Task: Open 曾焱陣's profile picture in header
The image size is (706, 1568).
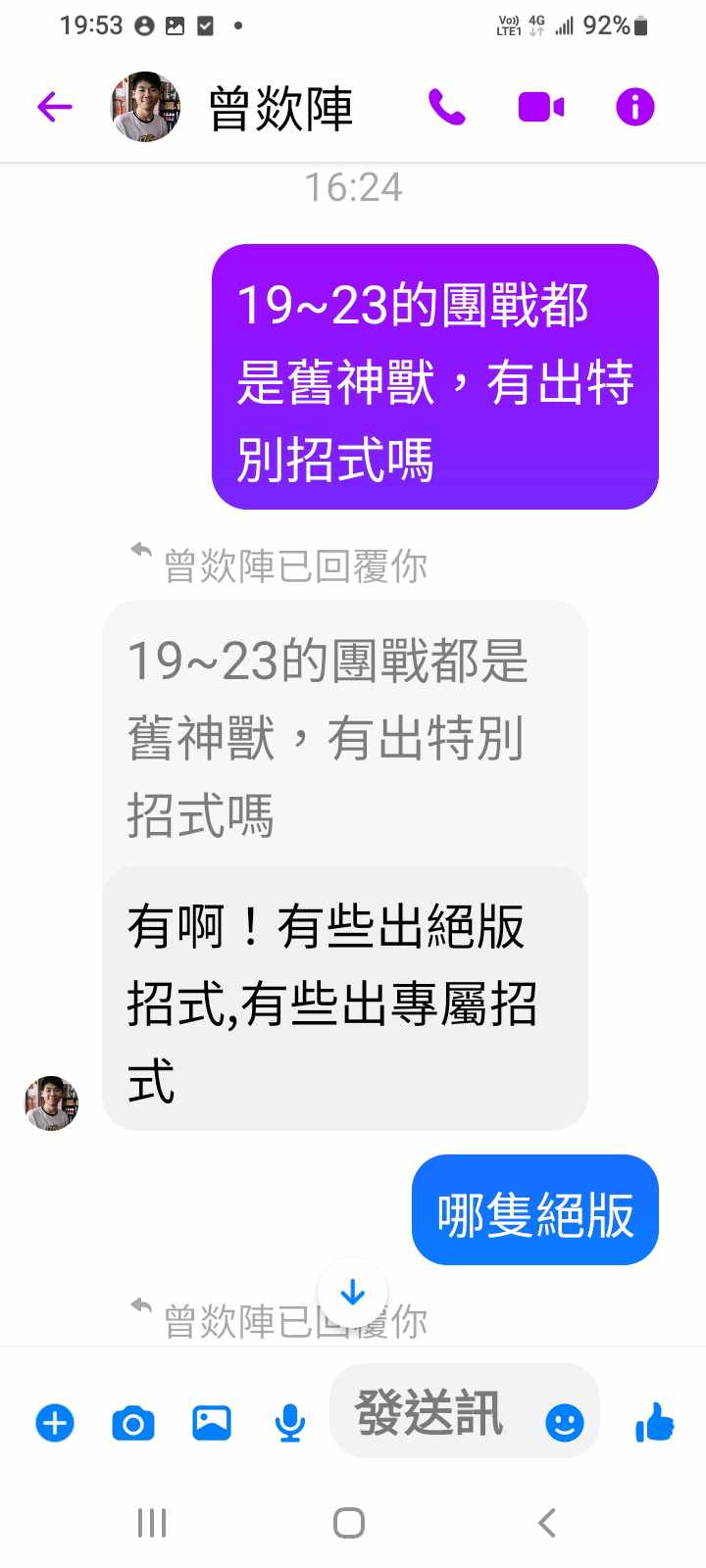Action: pos(145,107)
